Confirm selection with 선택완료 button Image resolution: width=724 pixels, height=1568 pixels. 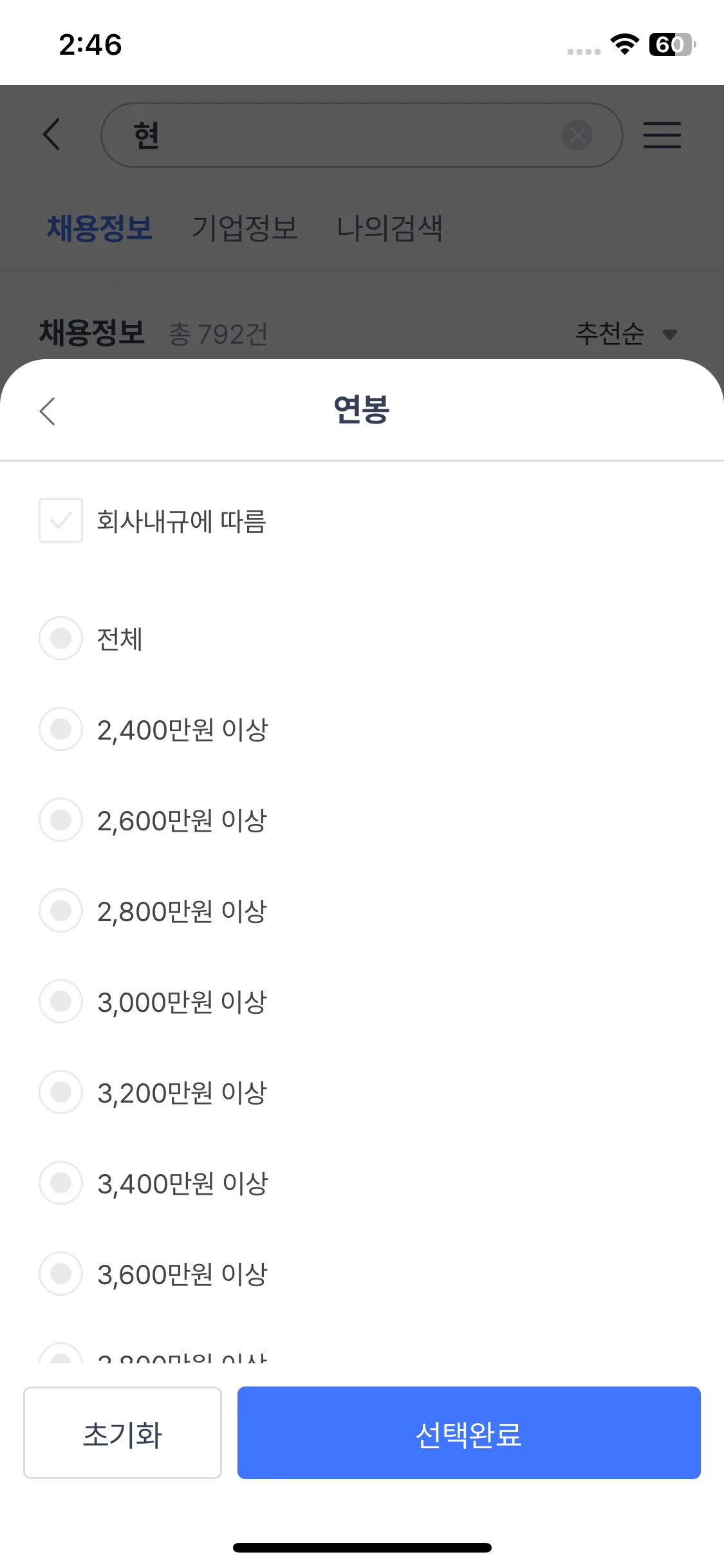click(469, 1433)
